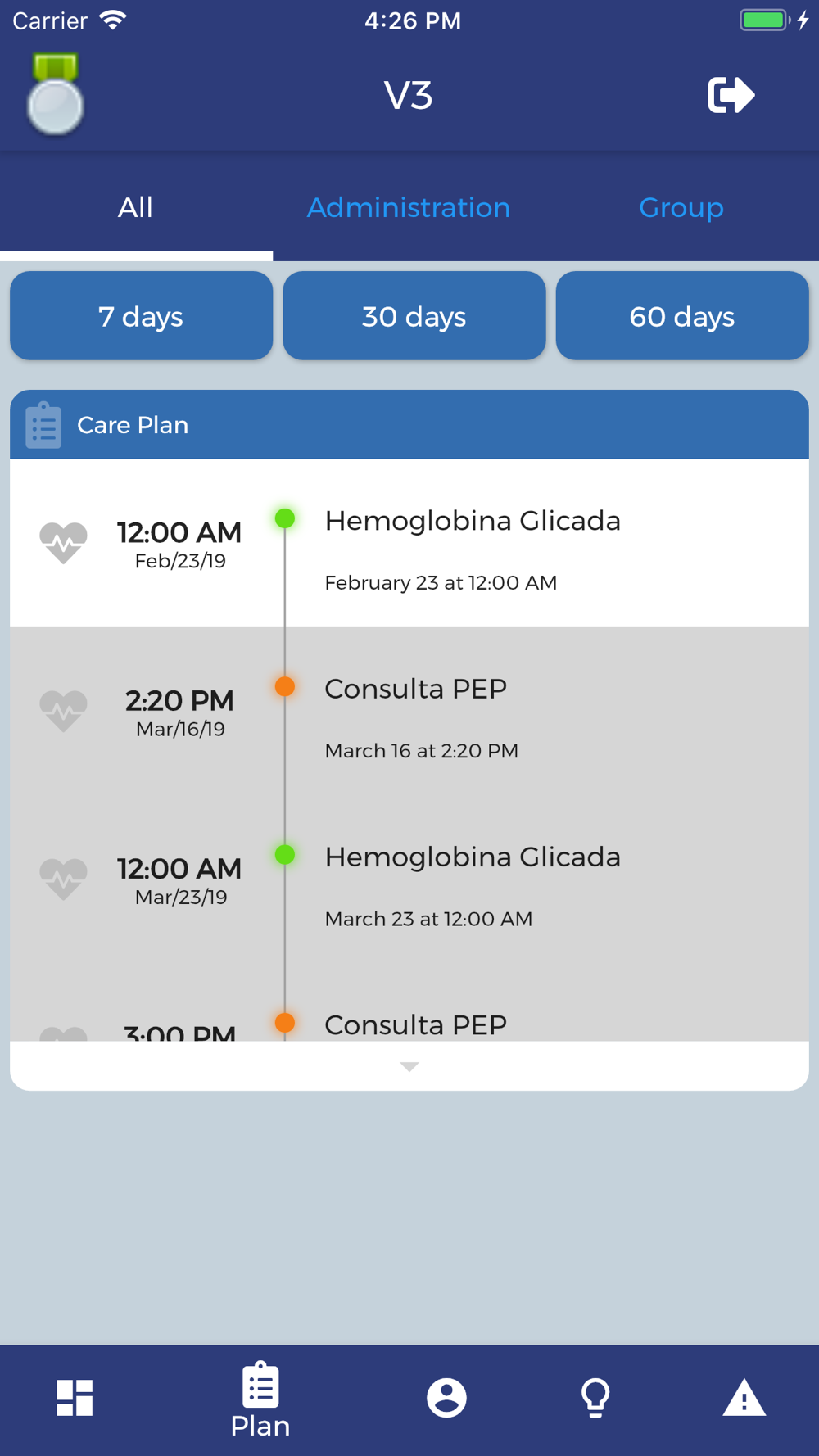Open the profile tab in bottom bar
819x1456 pixels.
(x=446, y=1398)
